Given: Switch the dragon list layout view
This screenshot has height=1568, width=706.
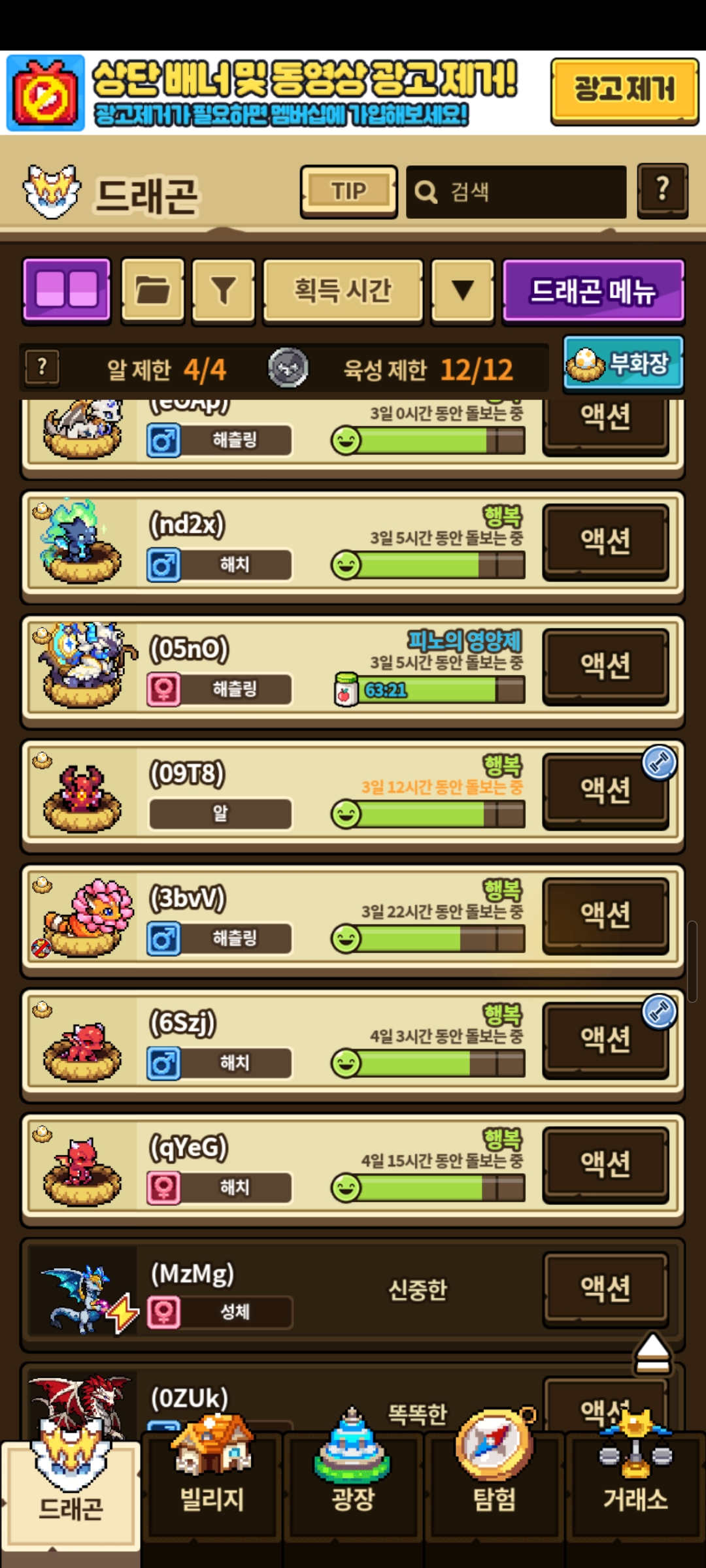Looking at the screenshot, I should coord(67,289).
